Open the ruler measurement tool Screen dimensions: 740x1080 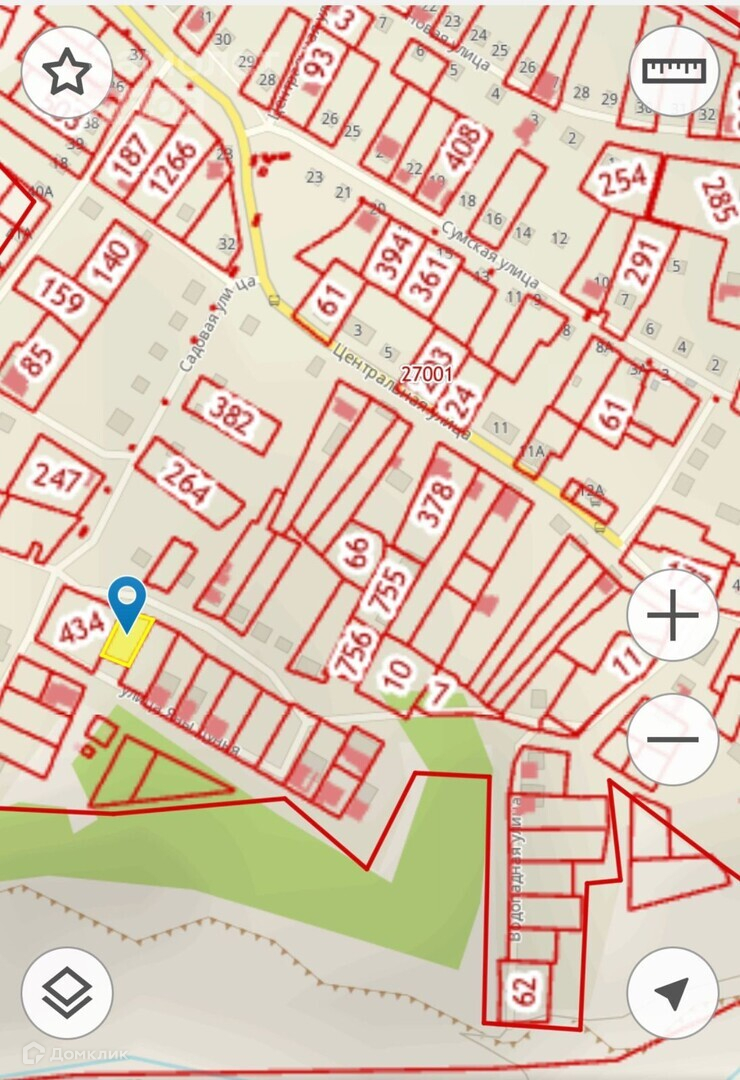point(673,72)
